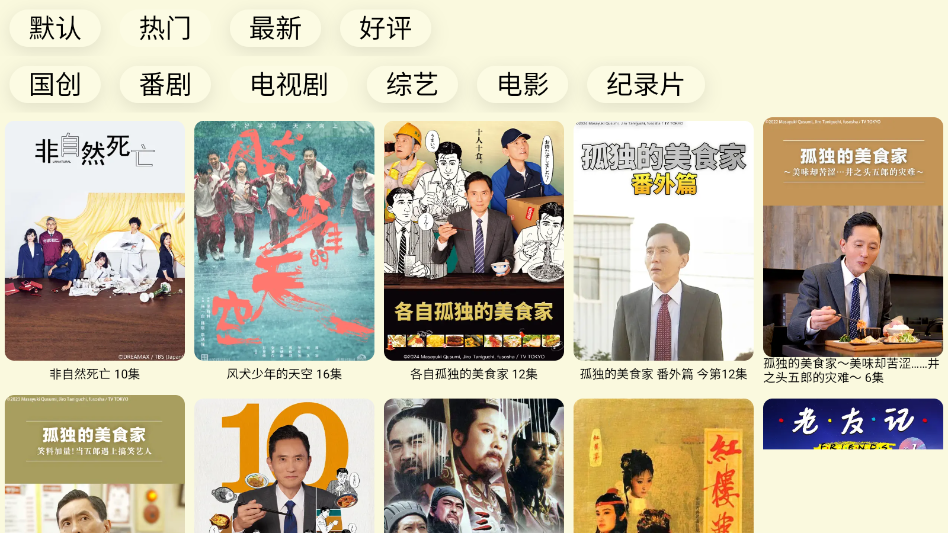948x533 pixels.
Task: Filter by 国创 category
Action: coord(55,84)
